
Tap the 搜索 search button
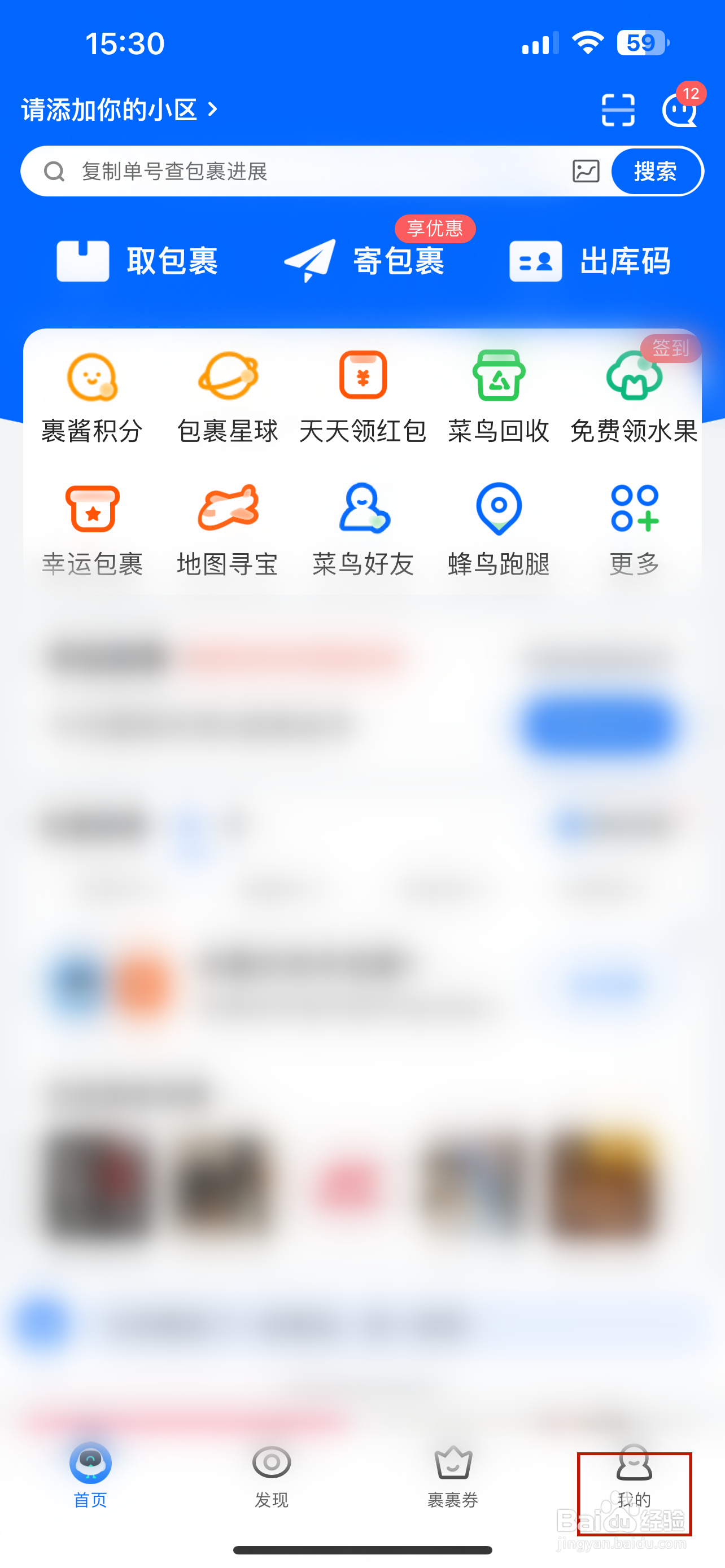click(655, 172)
